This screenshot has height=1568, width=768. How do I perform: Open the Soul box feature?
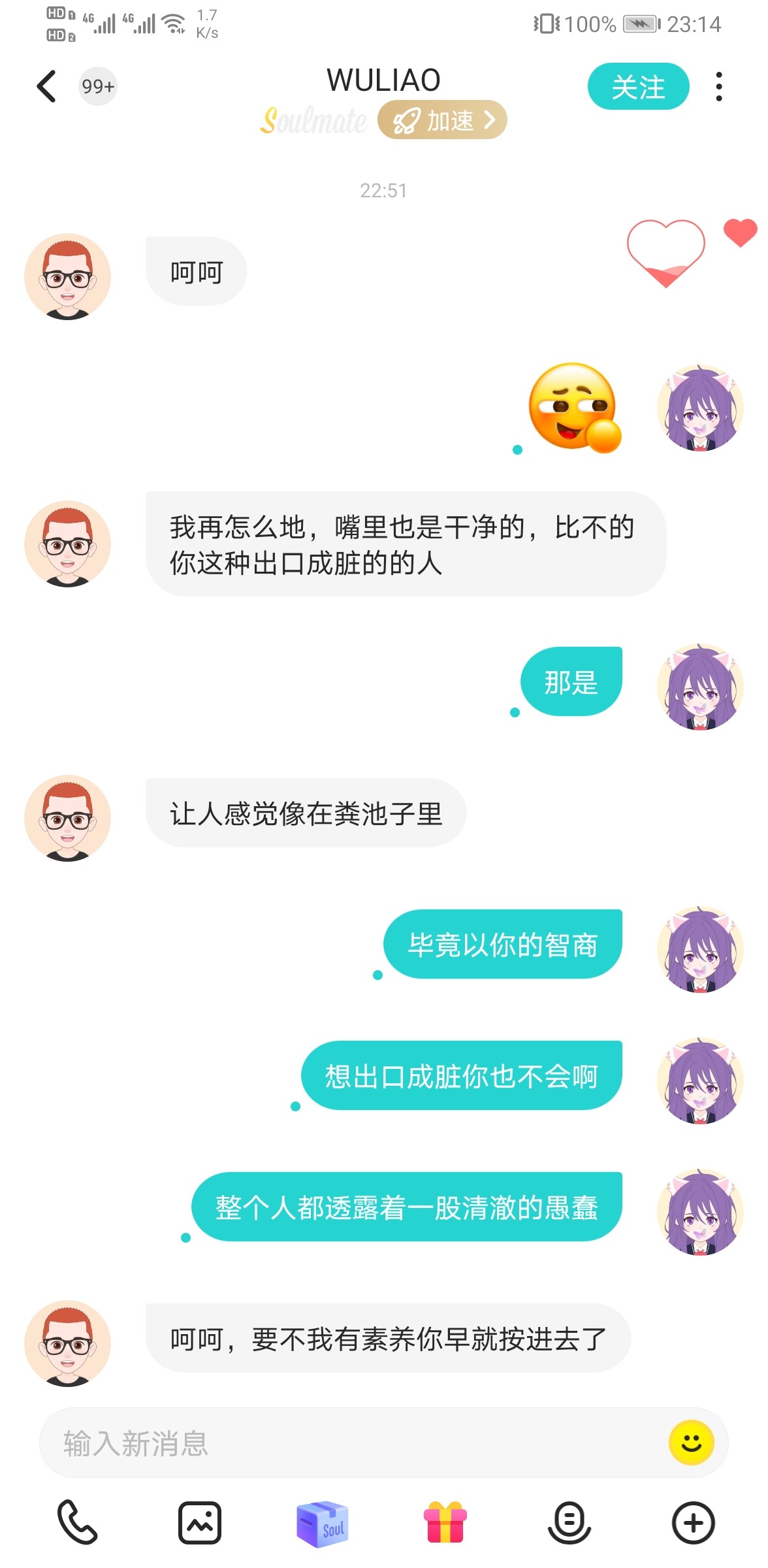tap(323, 1524)
